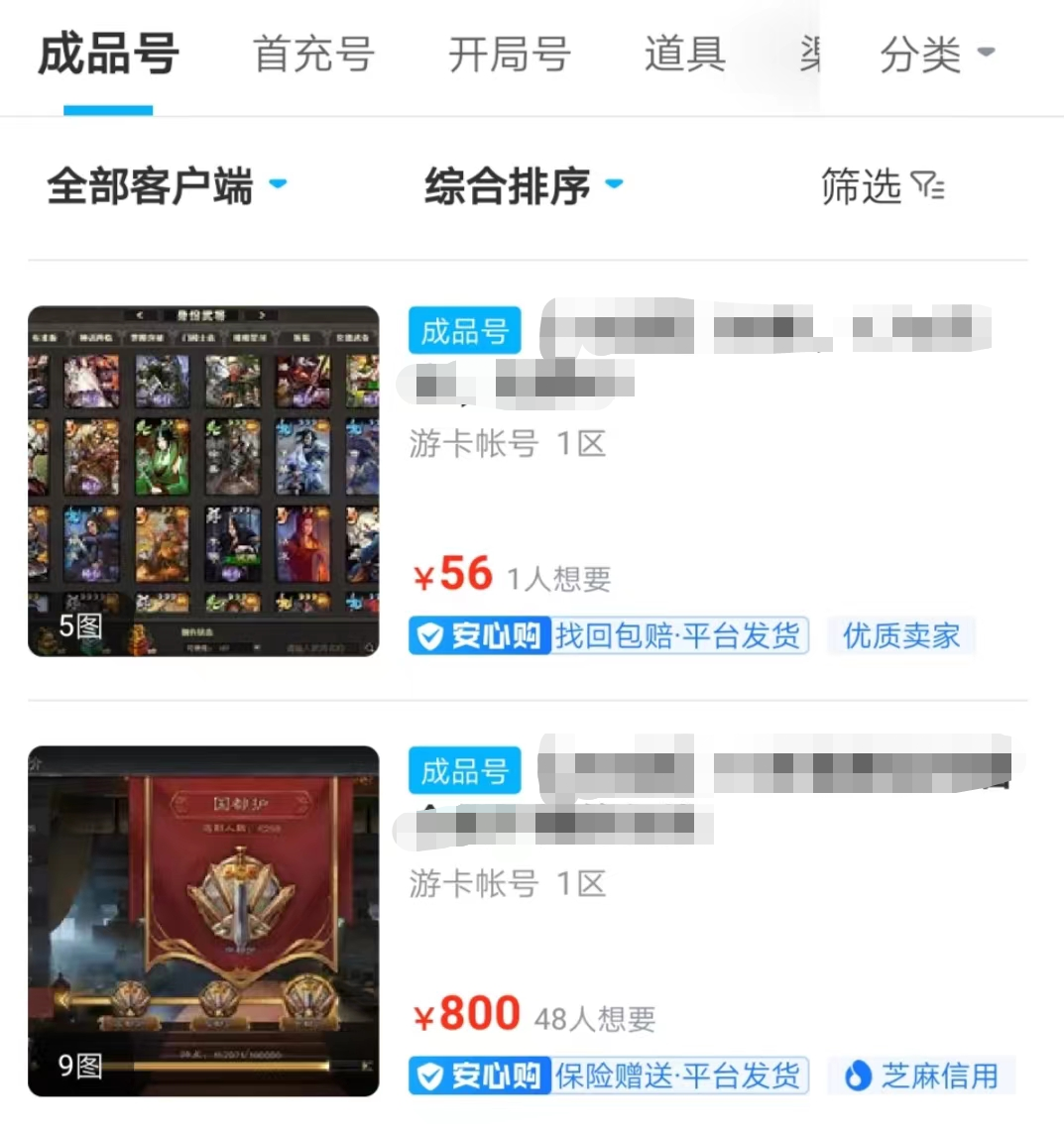Open the 综合排序 sort dropdown
The height and width of the screenshot is (1131, 1064).
click(524, 185)
